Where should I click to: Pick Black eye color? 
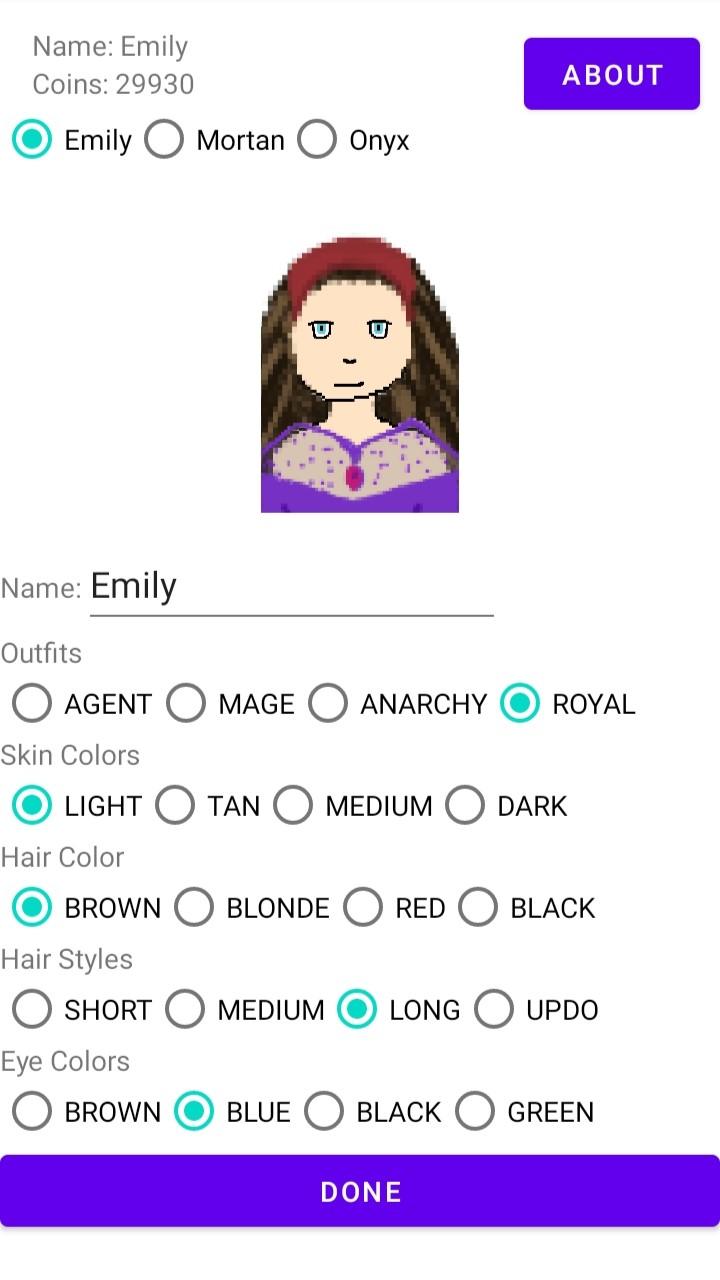click(x=373, y=1112)
